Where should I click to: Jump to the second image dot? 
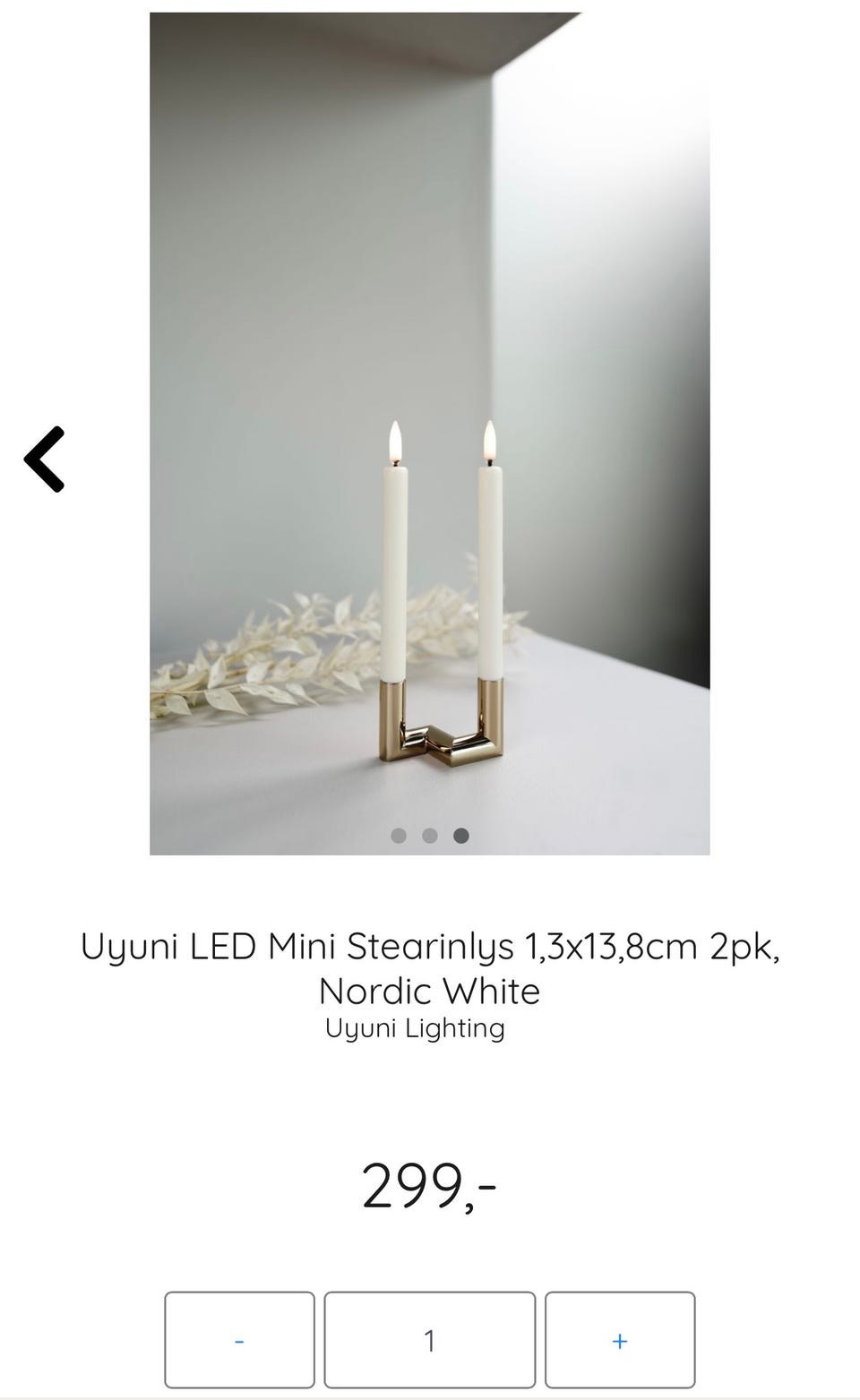coord(430,836)
